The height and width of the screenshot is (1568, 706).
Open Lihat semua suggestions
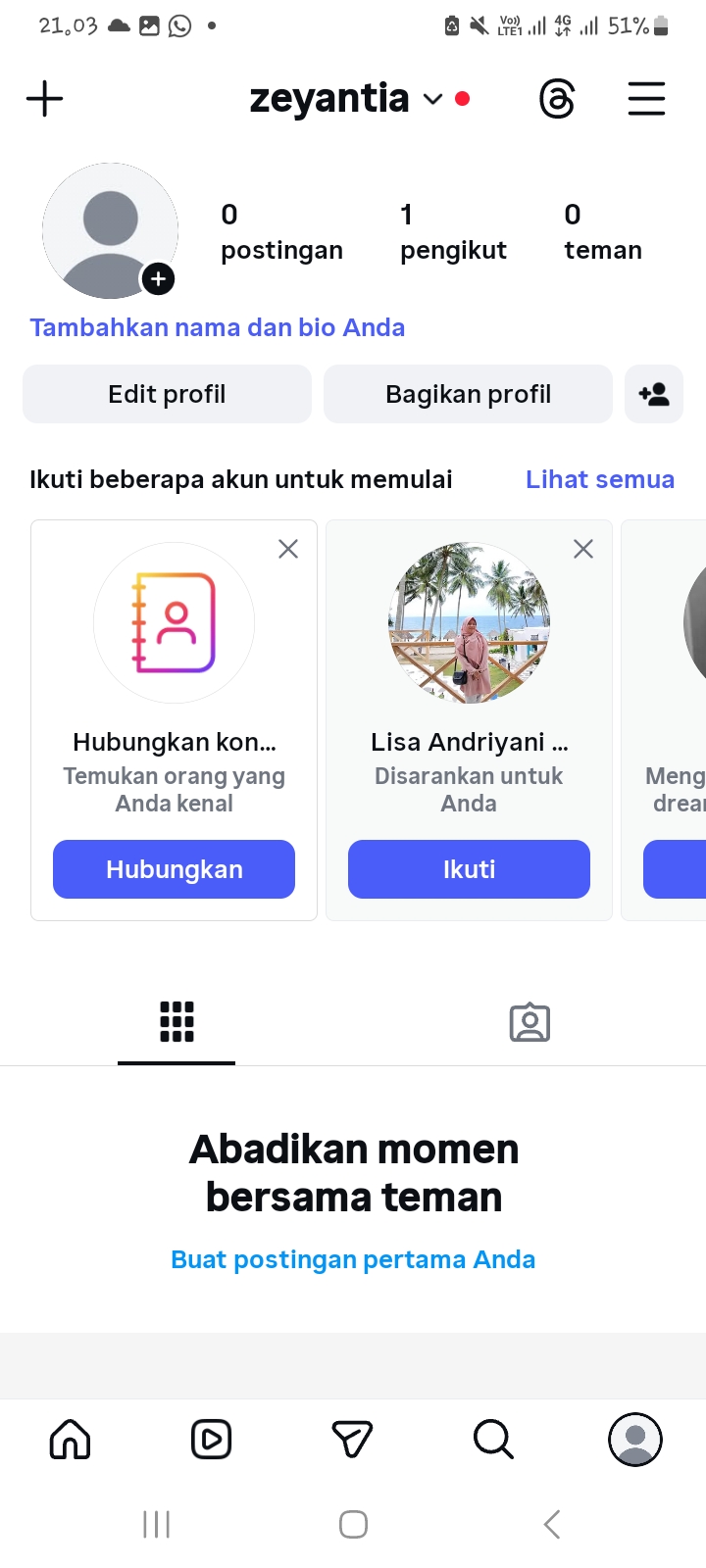coord(599,479)
